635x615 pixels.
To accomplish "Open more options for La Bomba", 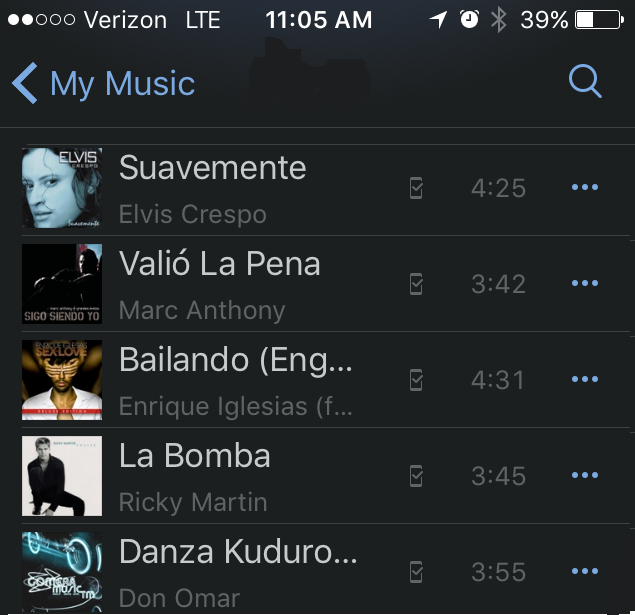I will [x=584, y=476].
